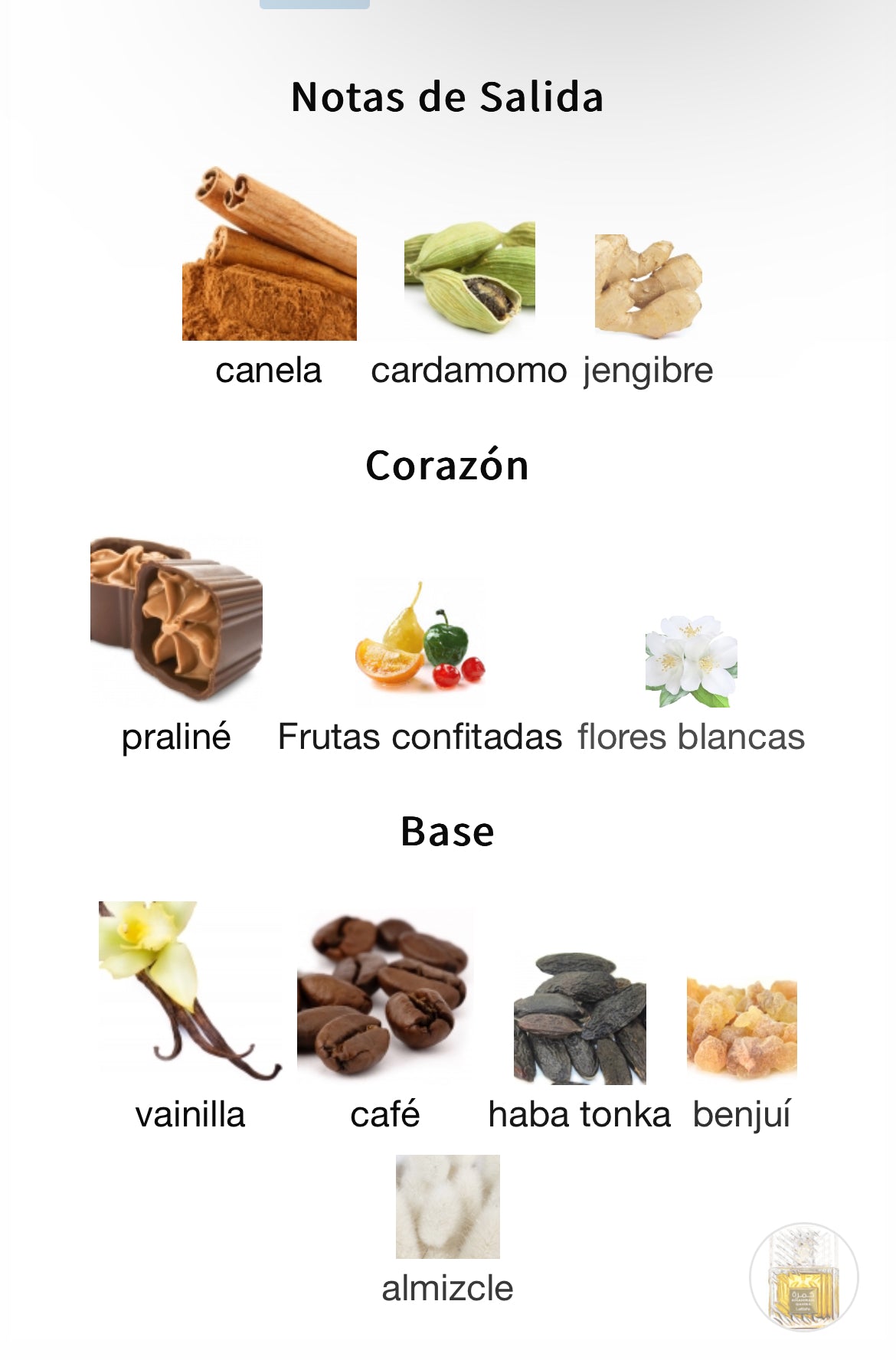View the praliné note
The height and width of the screenshot is (1360, 896).
tap(176, 619)
